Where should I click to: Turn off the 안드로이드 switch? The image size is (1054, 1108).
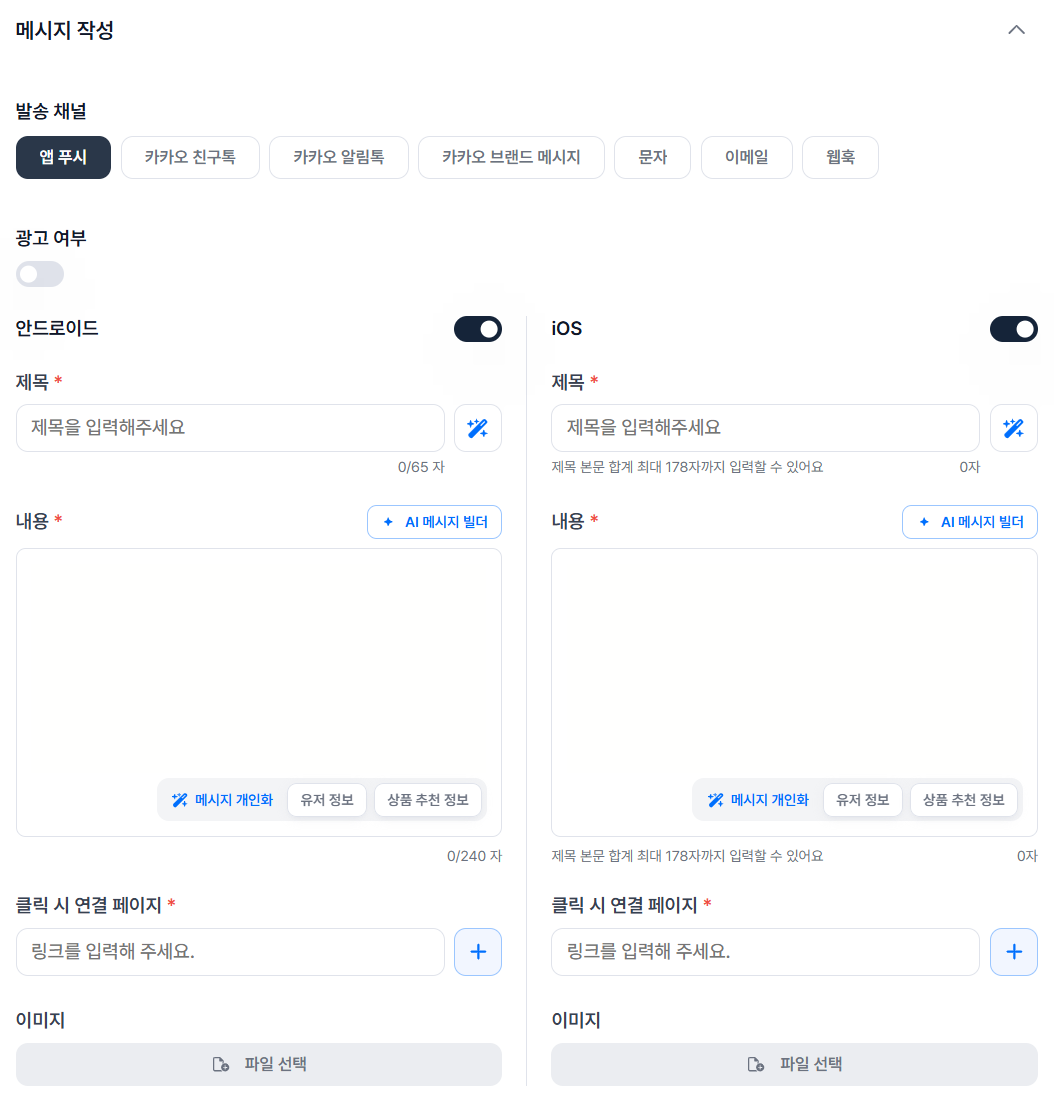pyautogui.click(x=478, y=329)
